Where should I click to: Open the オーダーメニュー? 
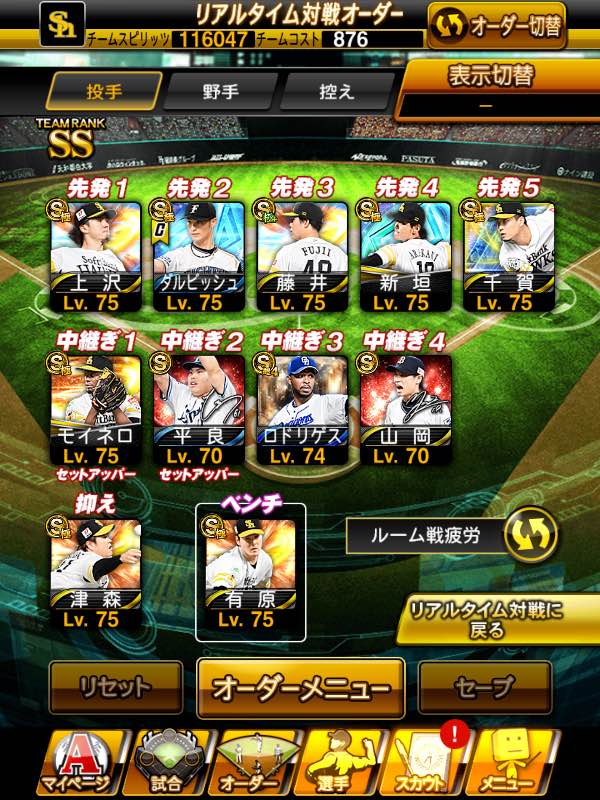(301, 688)
